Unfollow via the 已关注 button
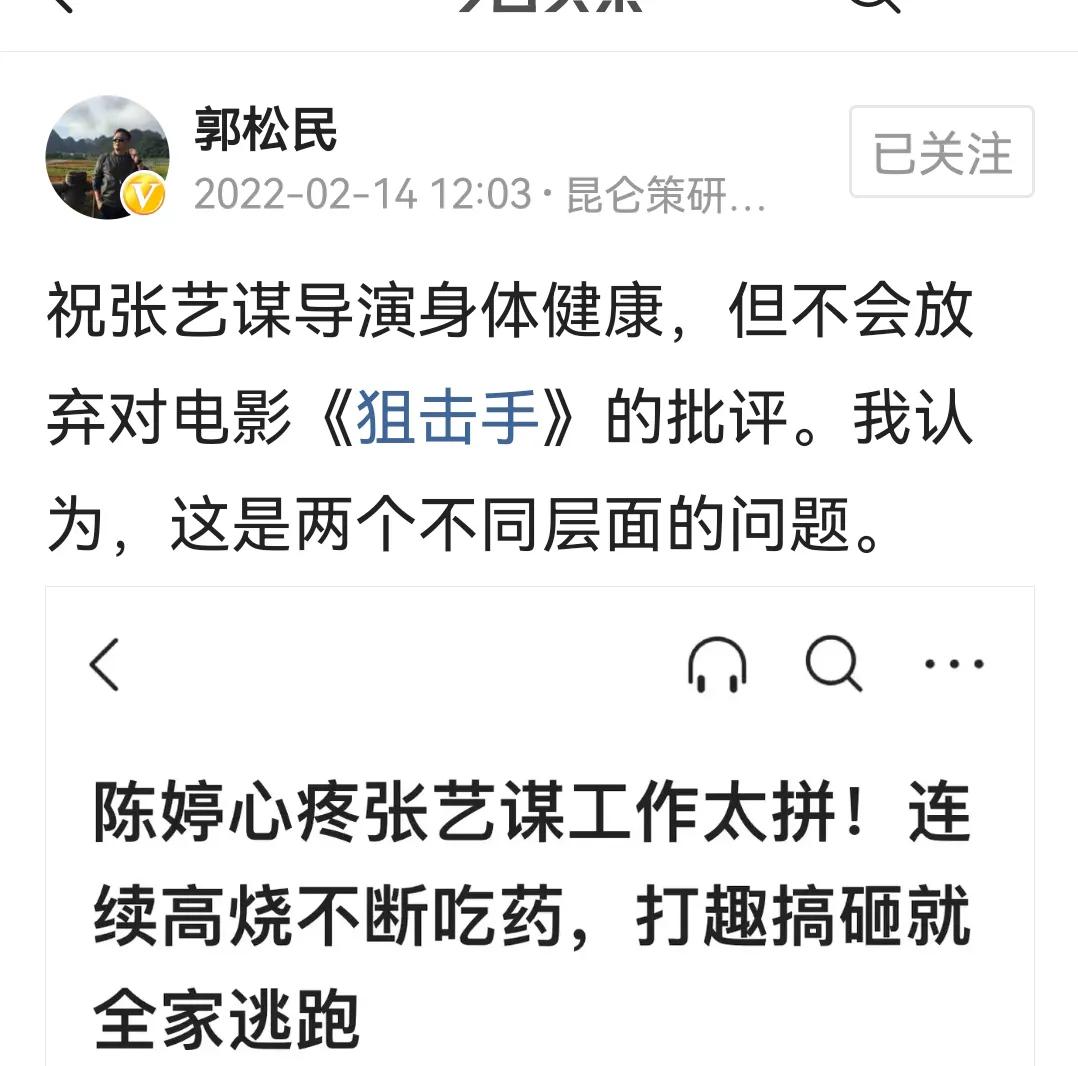The height and width of the screenshot is (1066, 1078). pos(941,152)
